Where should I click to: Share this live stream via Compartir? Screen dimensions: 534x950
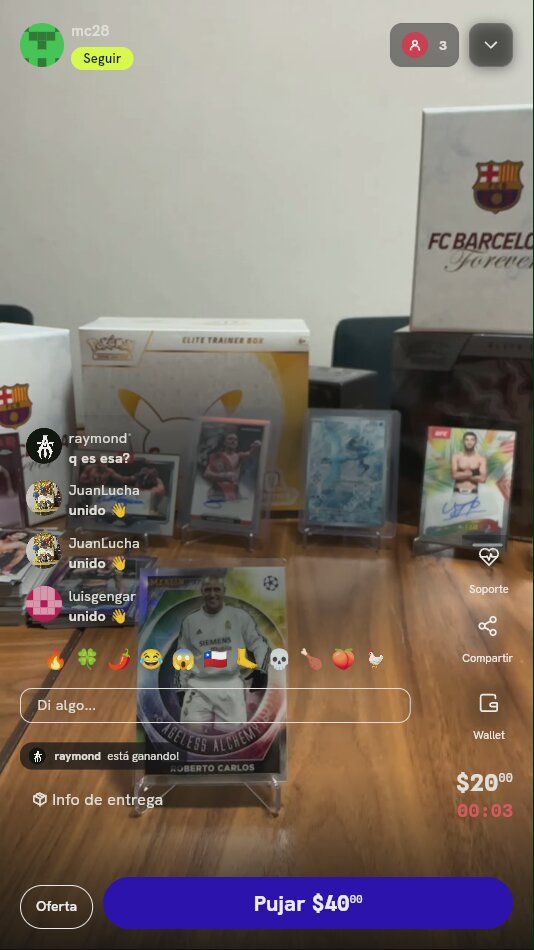pyautogui.click(x=487, y=640)
